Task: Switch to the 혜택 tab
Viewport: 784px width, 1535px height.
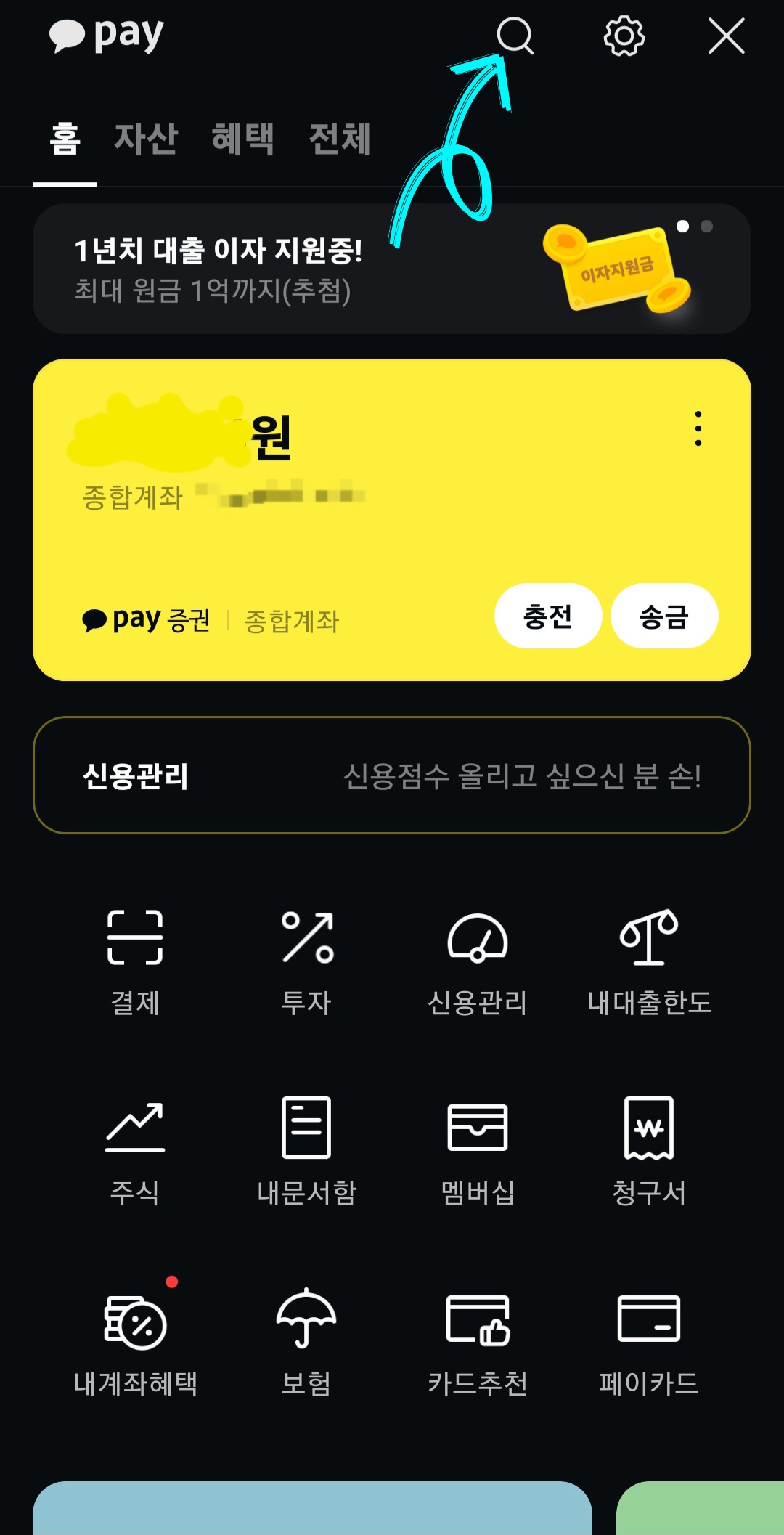Action: [243, 139]
